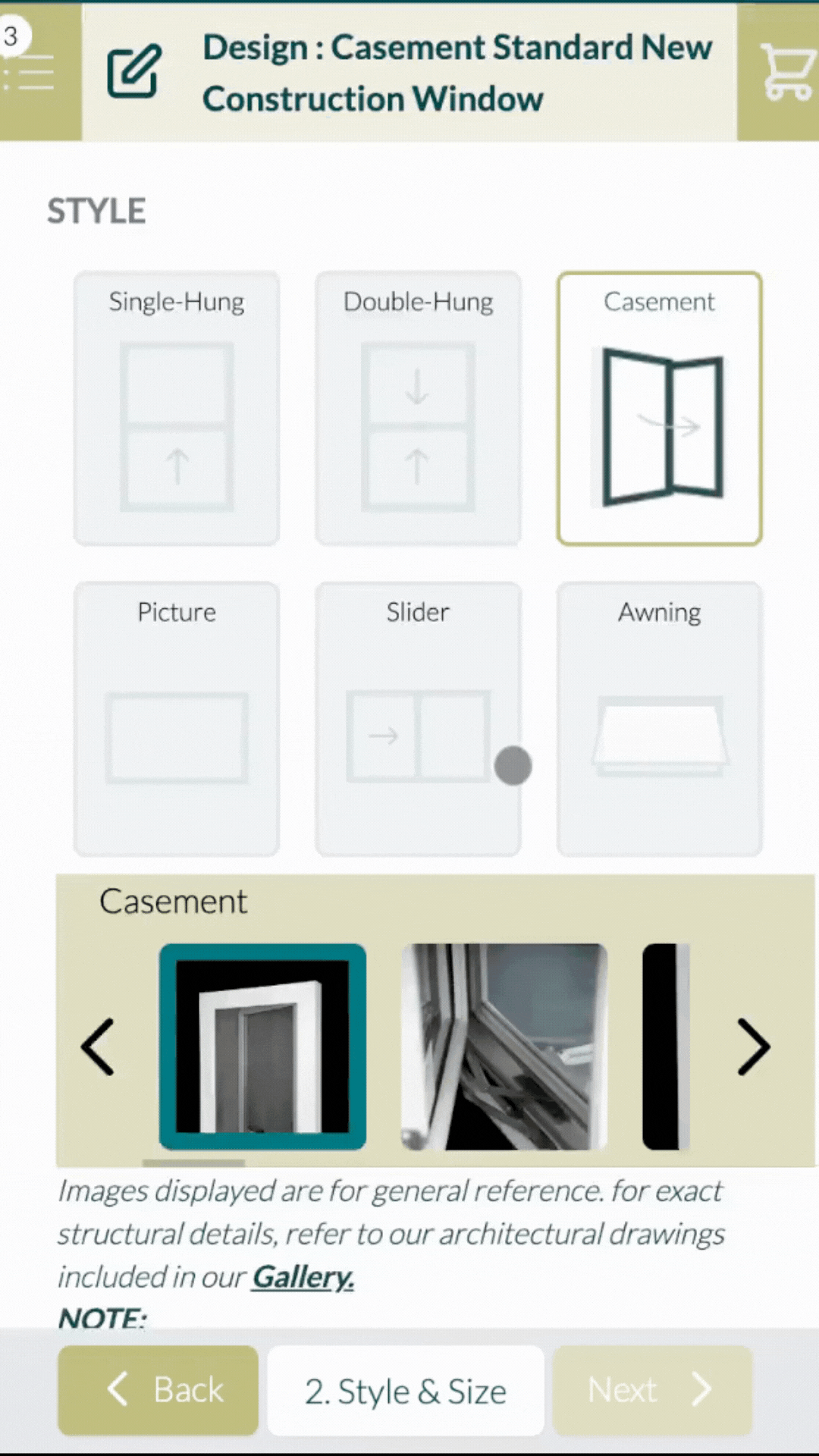Pick the Picture window style
This screenshot has width=819, height=1456.
pyautogui.click(x=177, y=719)
